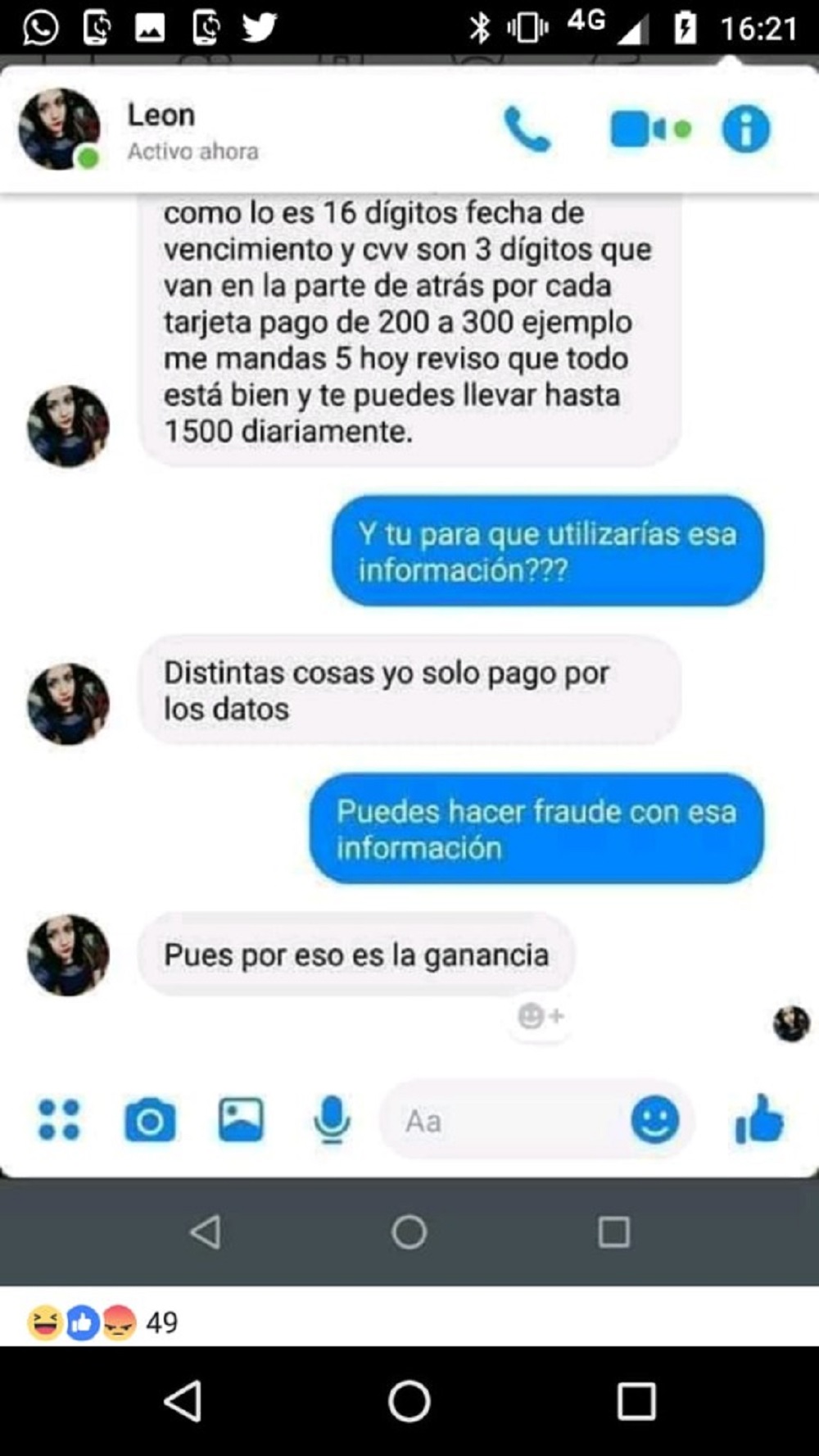819x1456 pixels.
Task: Go back with the white system back arrow
Action: point(183,1400)
